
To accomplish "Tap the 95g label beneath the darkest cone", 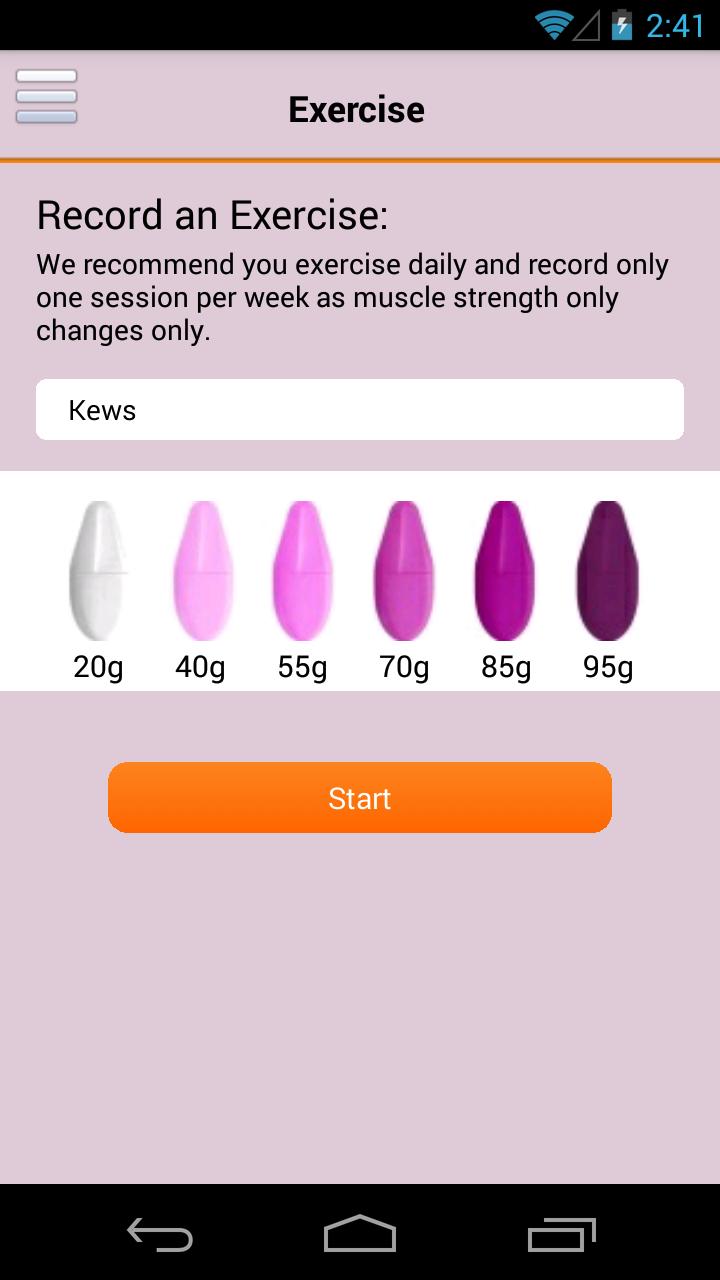I will [x=606, y=665].
